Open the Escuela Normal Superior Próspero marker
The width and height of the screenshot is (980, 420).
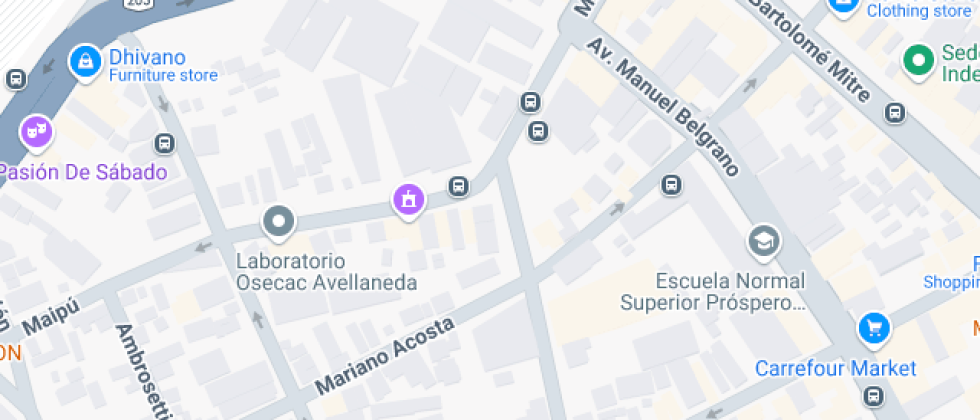763,241
